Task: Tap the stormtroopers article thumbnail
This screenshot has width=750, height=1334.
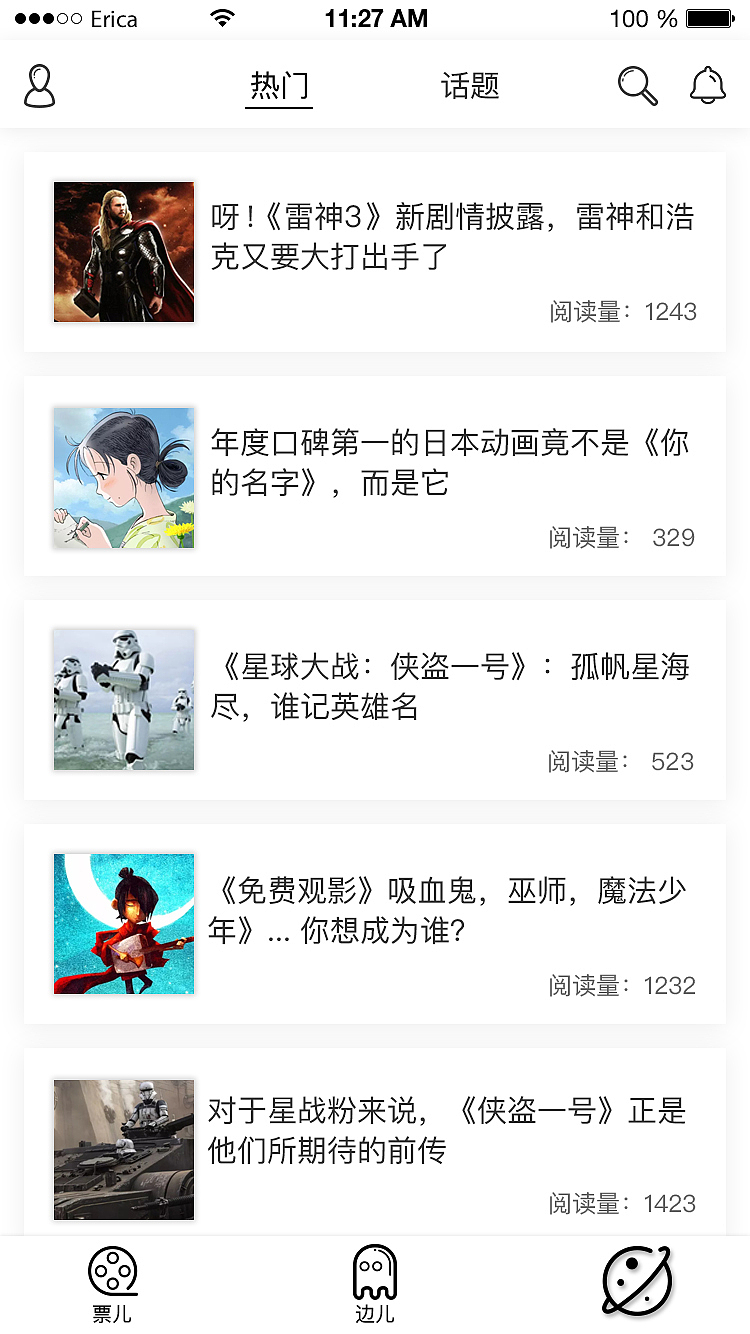Action: [123, 699]
